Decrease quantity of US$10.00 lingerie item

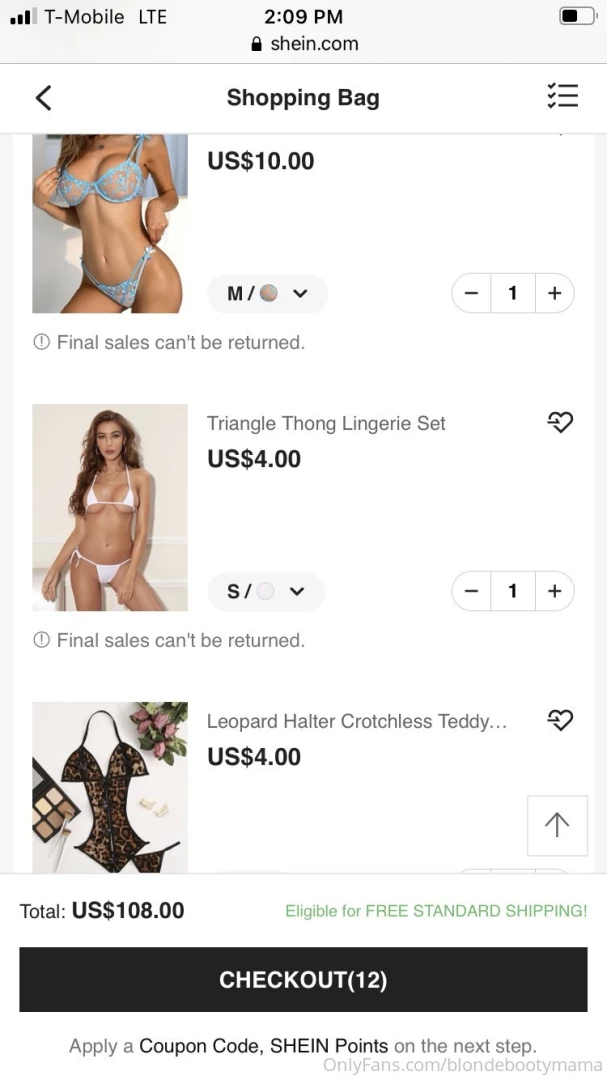(x=472, y=293)
